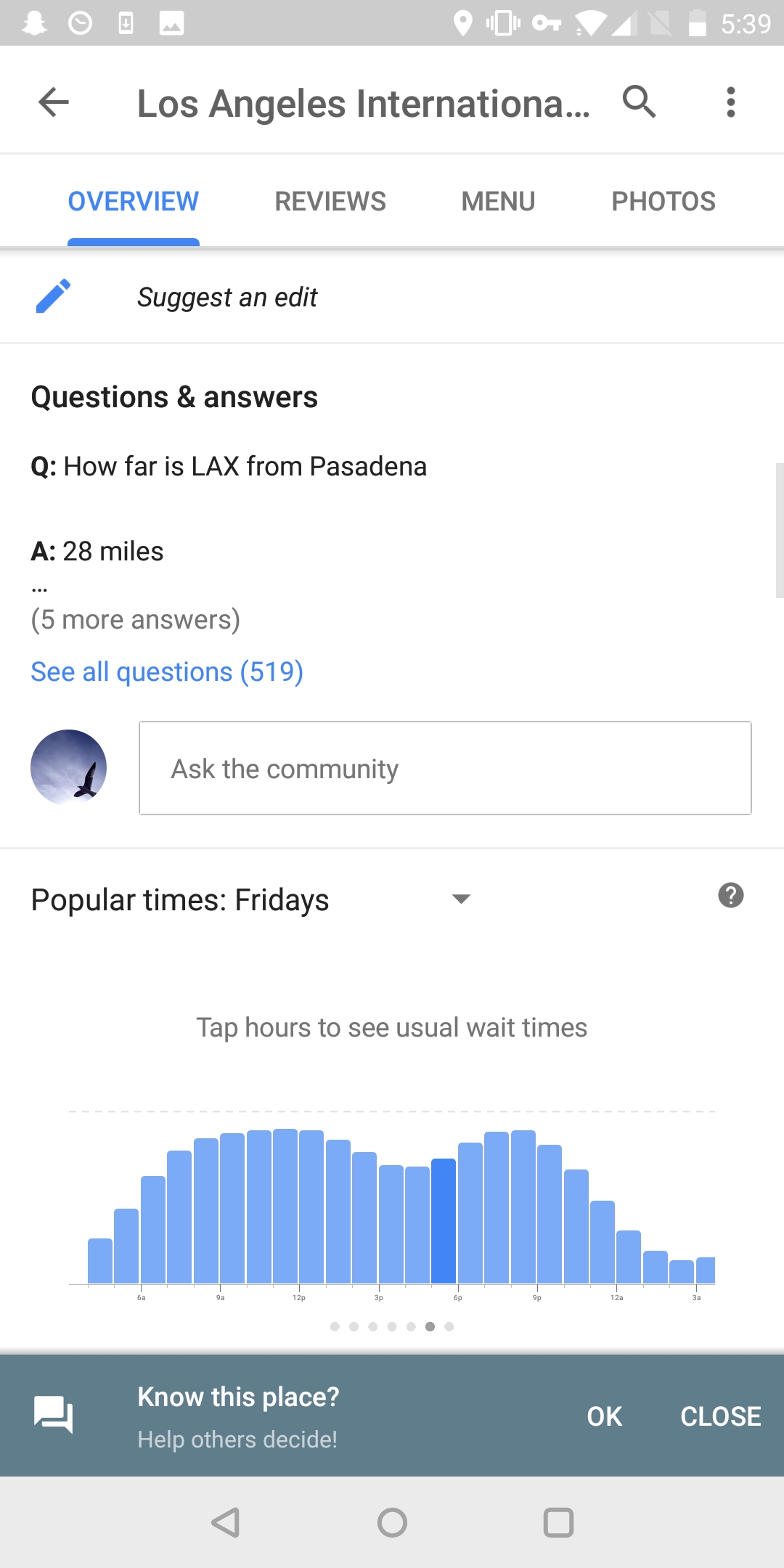The height and width of the screenshot is (1568, 784).
Task: Open the three-dot overflow menu
Action: (731, 102)
